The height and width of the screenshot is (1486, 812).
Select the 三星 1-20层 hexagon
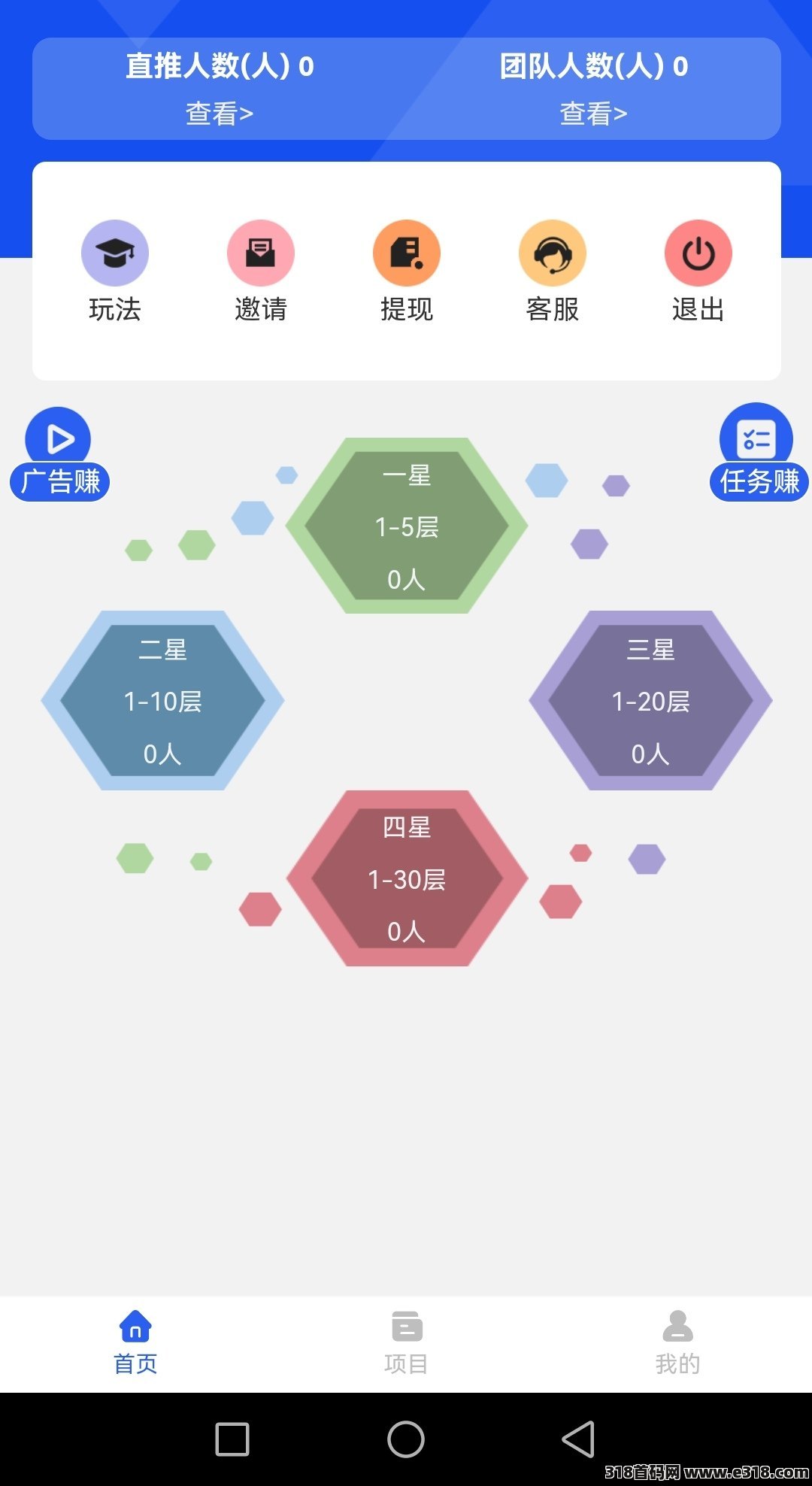point(651,701)
